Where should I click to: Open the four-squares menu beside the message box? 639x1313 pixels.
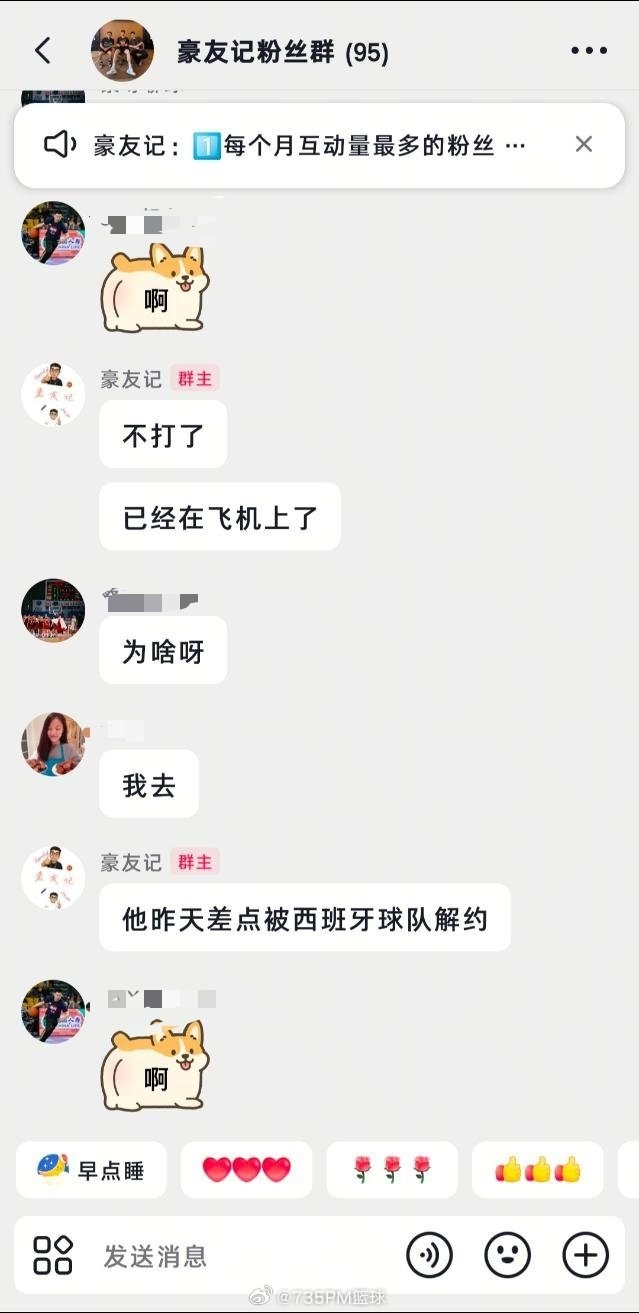[x=53, y=1254]
